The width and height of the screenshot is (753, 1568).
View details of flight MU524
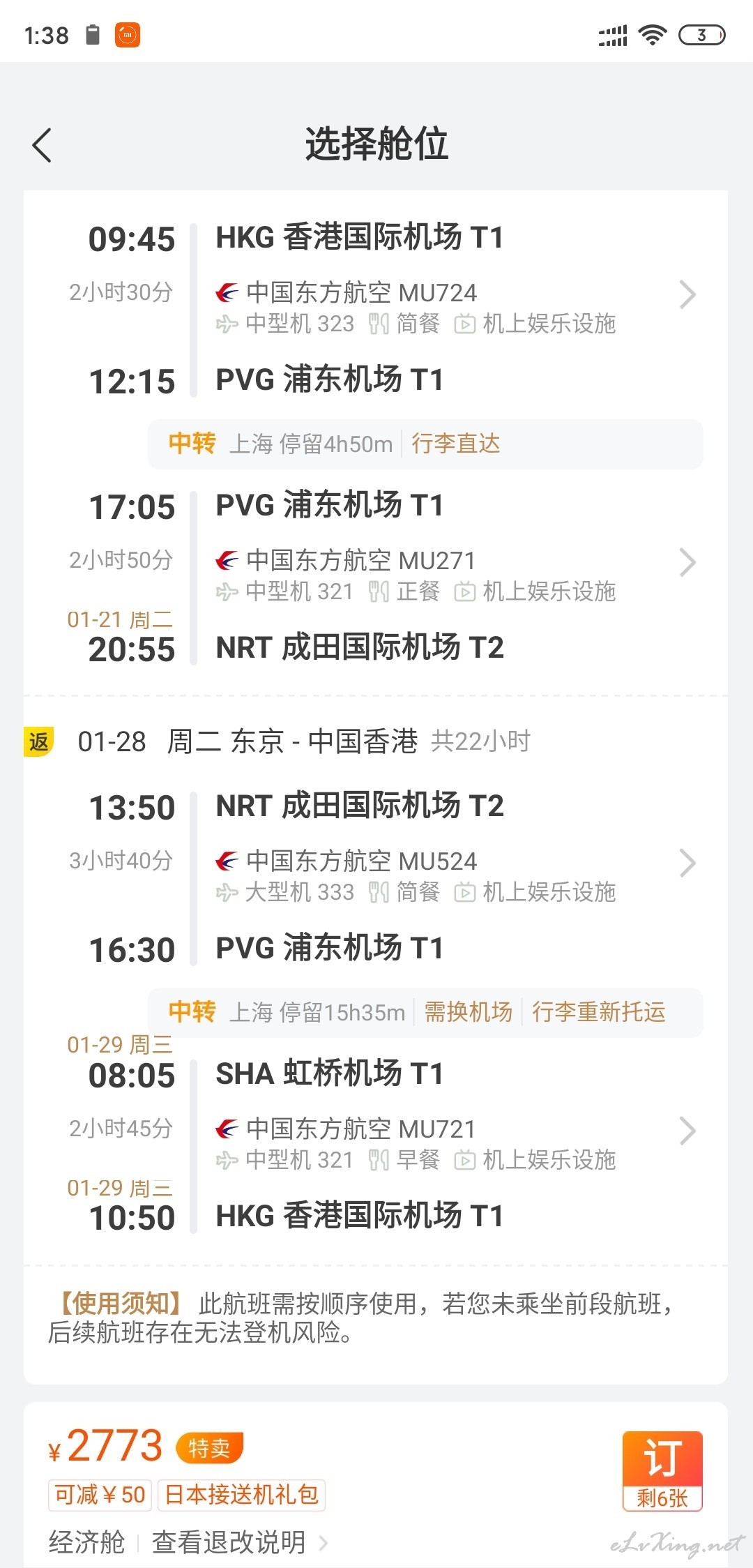pos(457,877)
